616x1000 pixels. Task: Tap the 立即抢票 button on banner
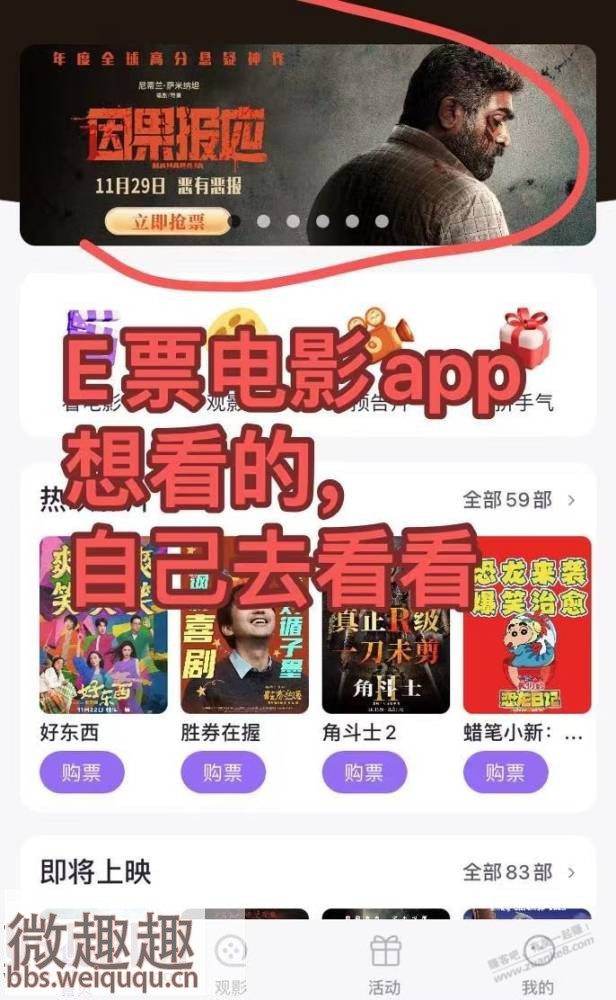pyautogui.click(x=167, y=222)
